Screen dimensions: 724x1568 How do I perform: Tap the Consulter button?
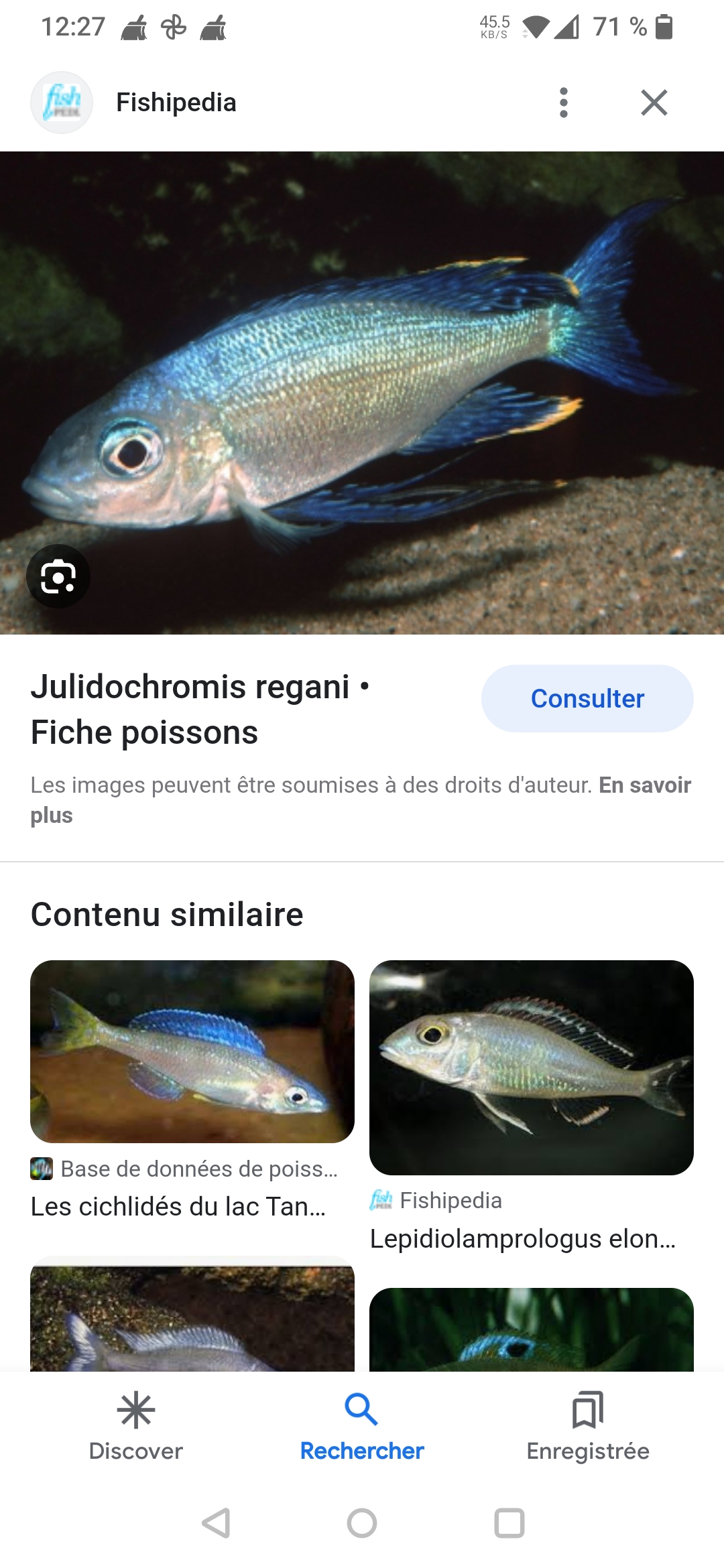587,698
